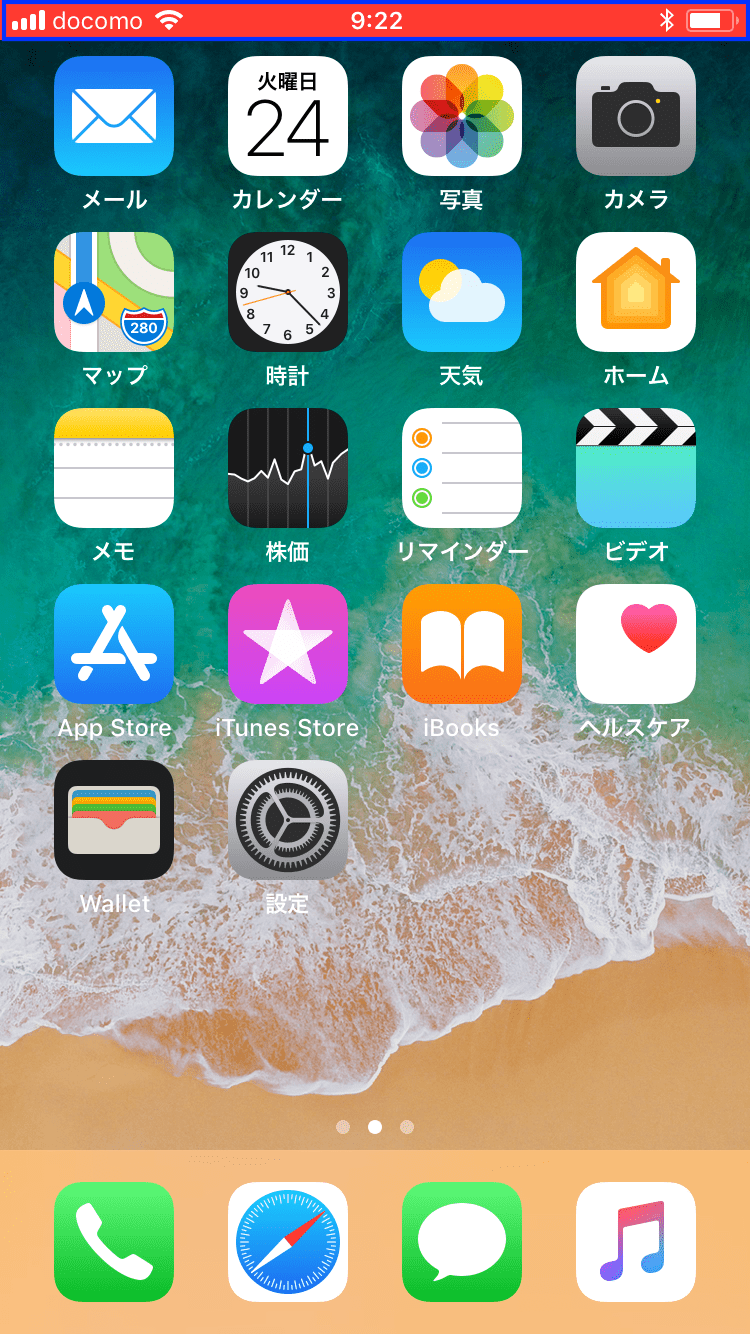This screenshot has width=750, height=1334.
Task: Launch the App Store
Action: tap(114, 644)
